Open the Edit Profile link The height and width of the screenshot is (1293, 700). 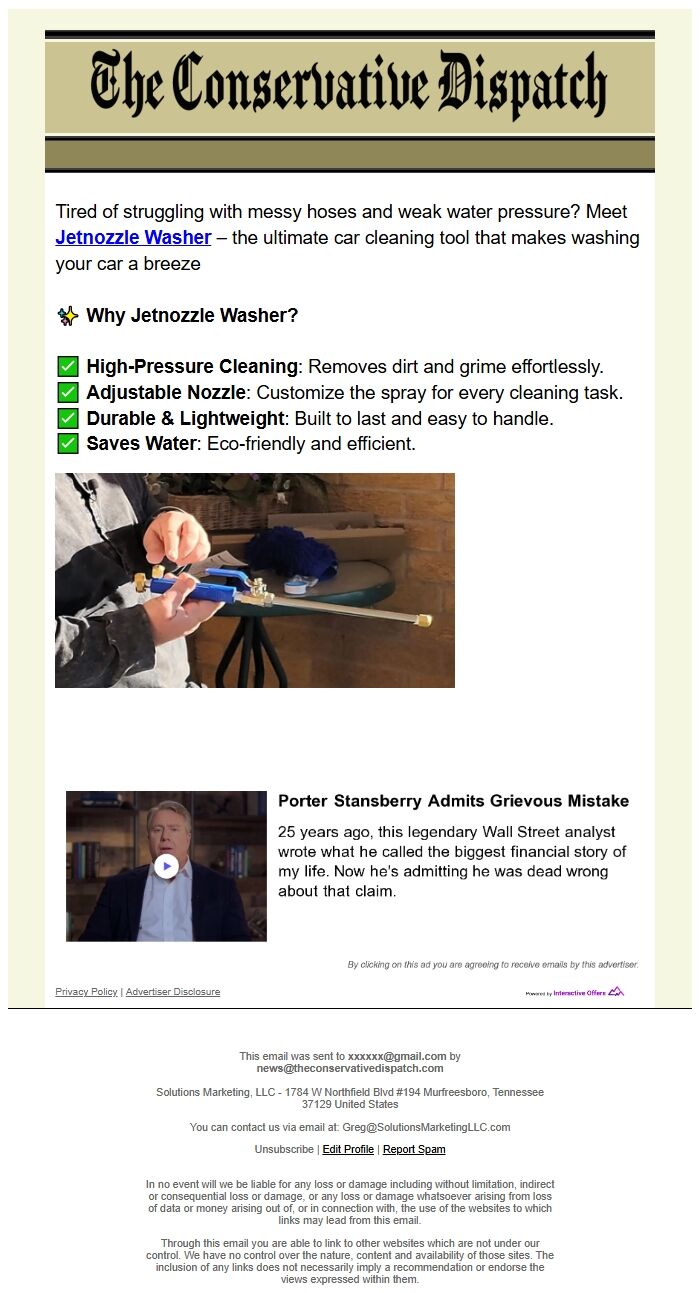pos(348,1150)
